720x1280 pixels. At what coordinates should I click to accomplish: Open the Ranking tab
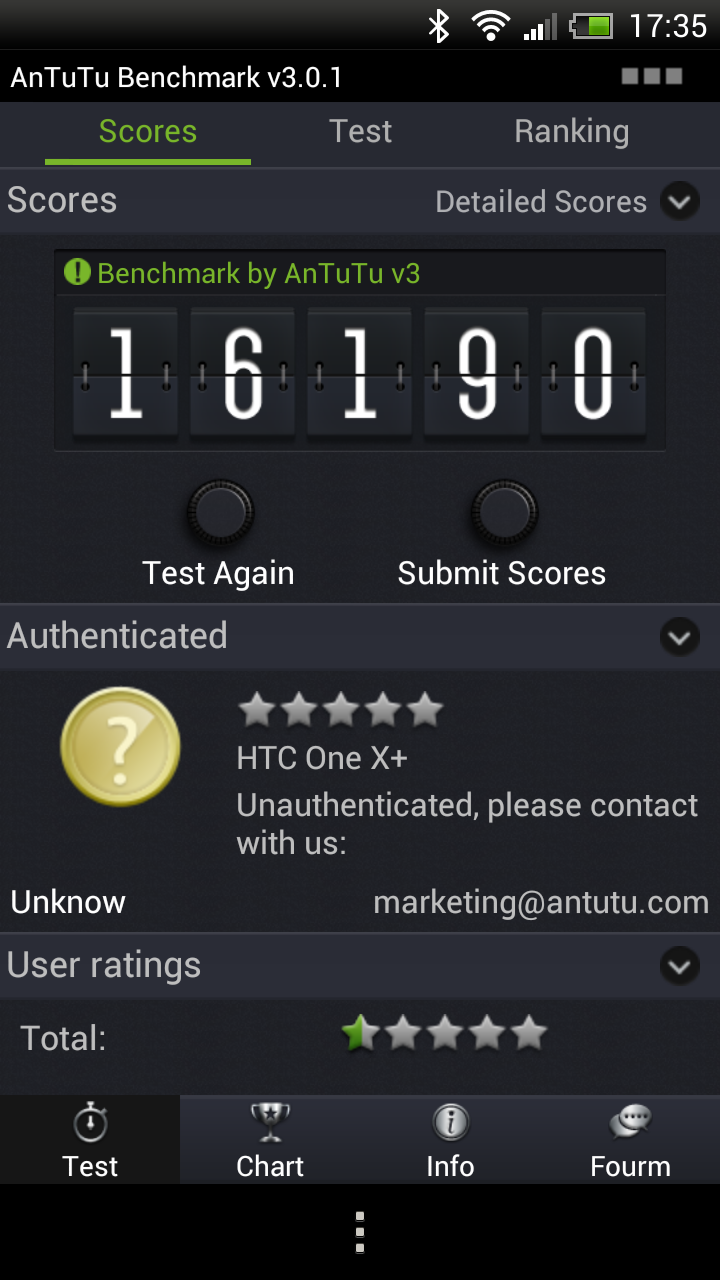pyautogui.click(x=571, y=132)
